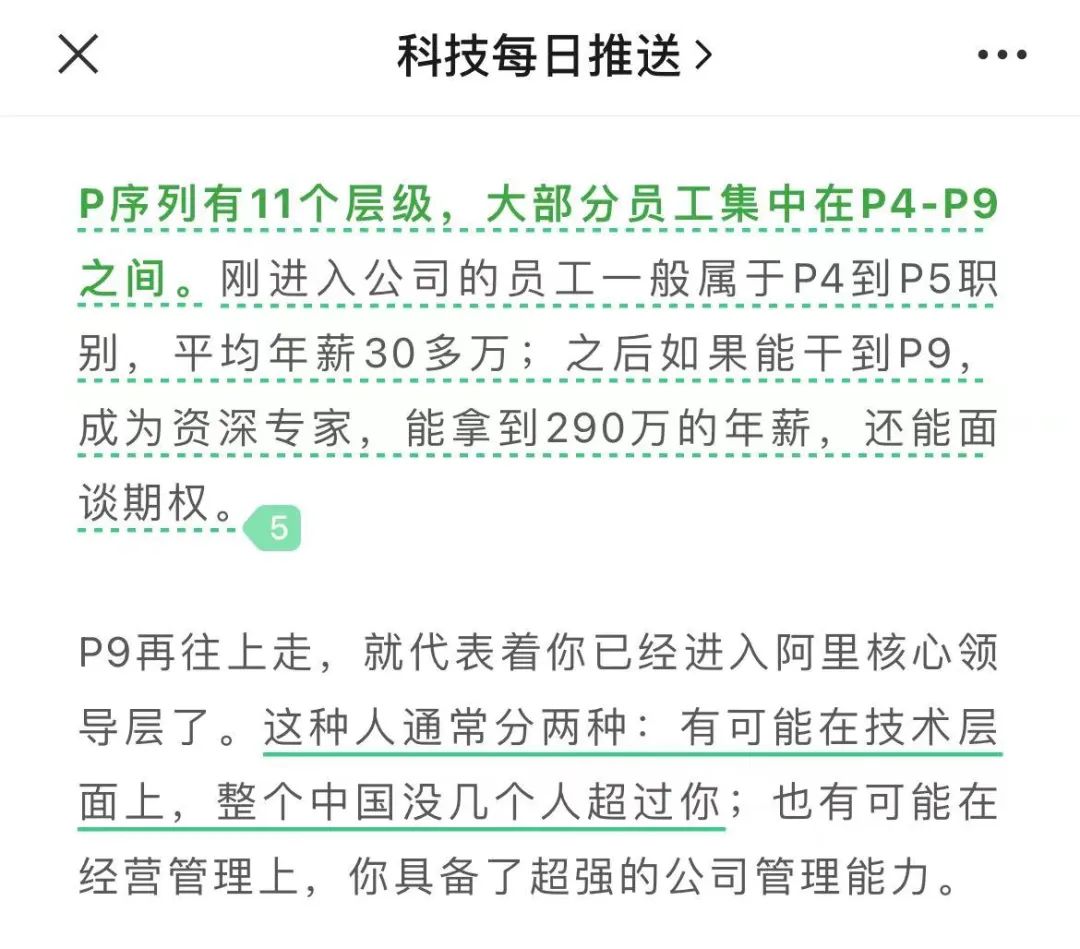Open the 5 highlight notes bubble

click(x=275, y=527)
